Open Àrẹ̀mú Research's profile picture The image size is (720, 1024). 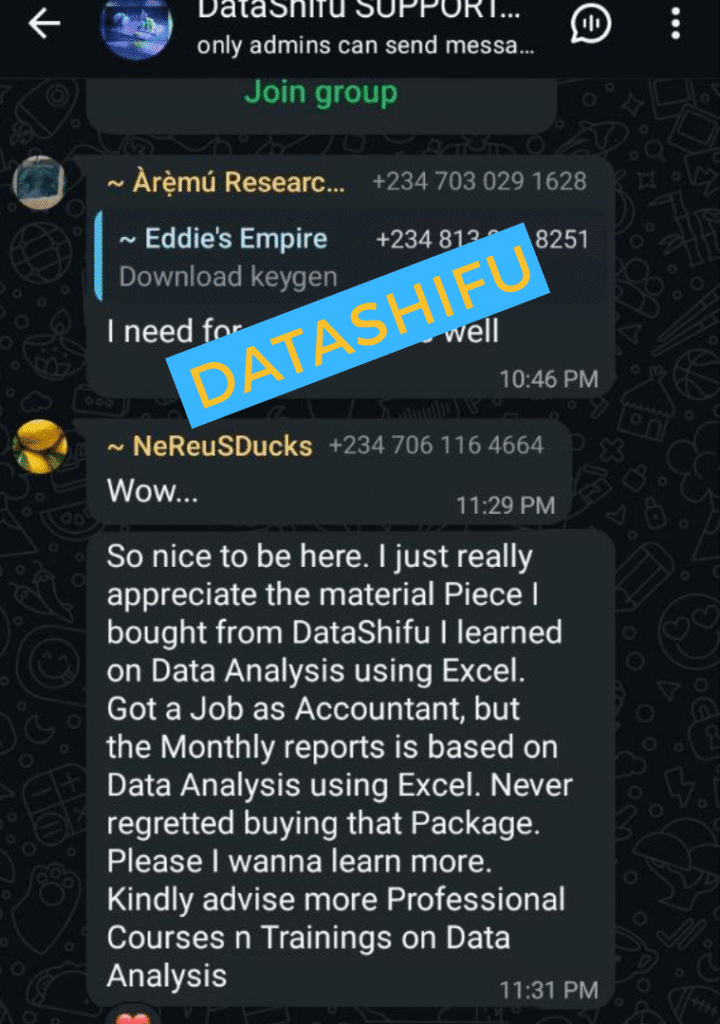pos(39,183)
